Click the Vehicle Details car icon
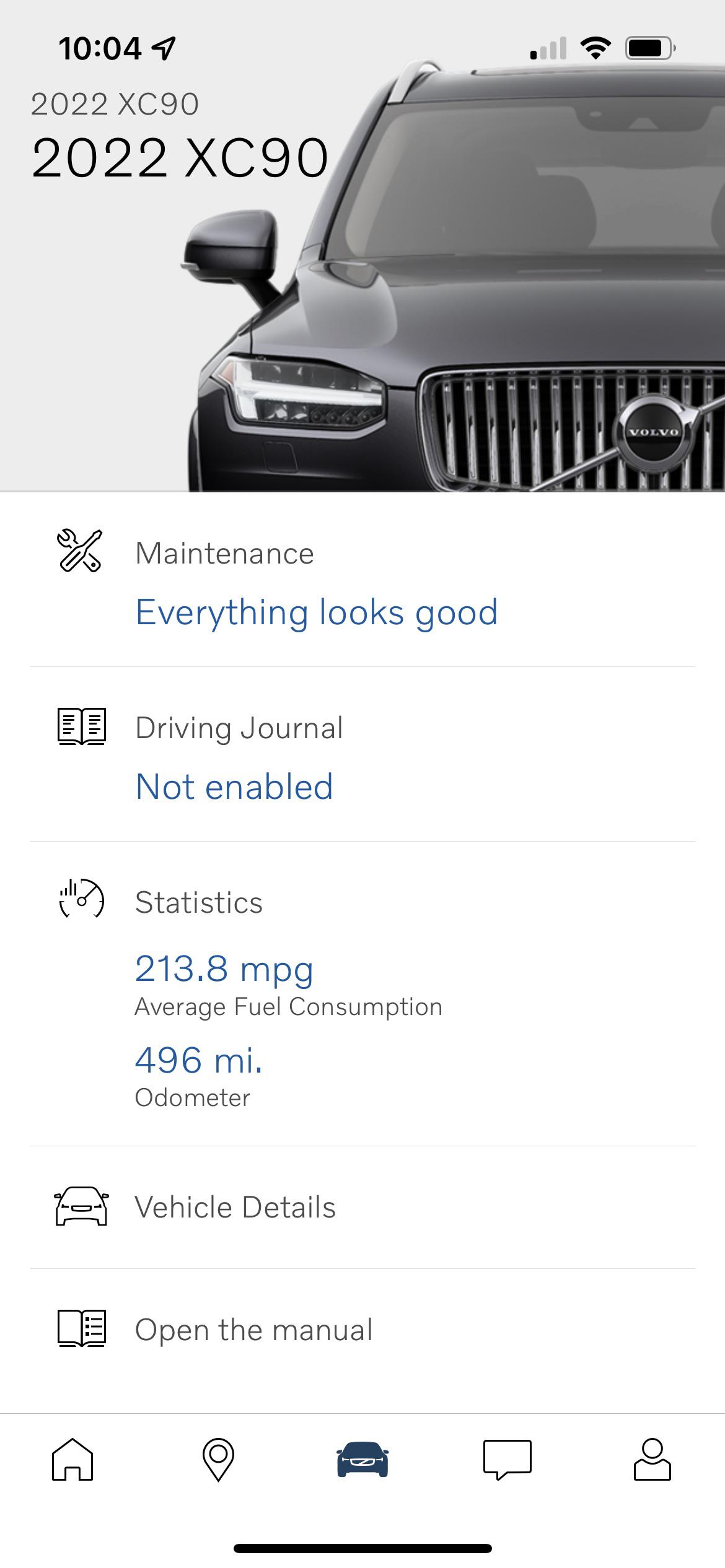 click(81, 1206)
